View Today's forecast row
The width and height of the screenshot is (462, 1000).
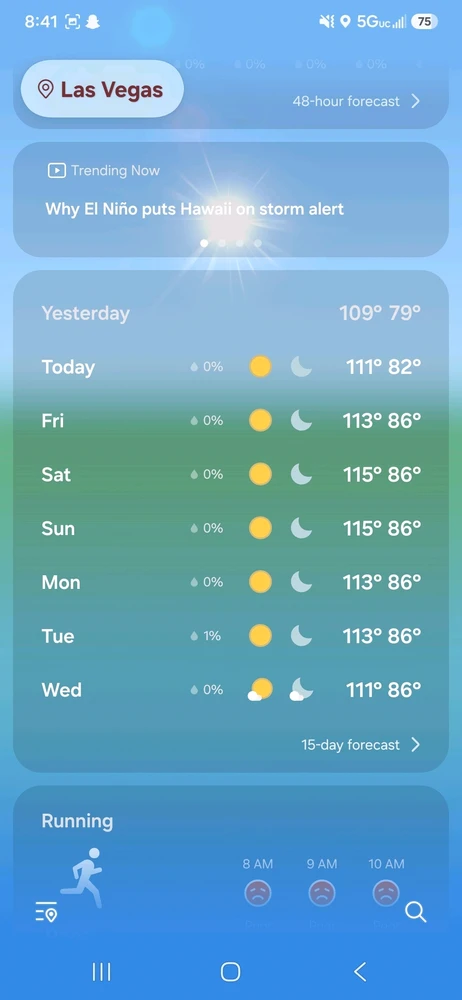tap(231, 367)
